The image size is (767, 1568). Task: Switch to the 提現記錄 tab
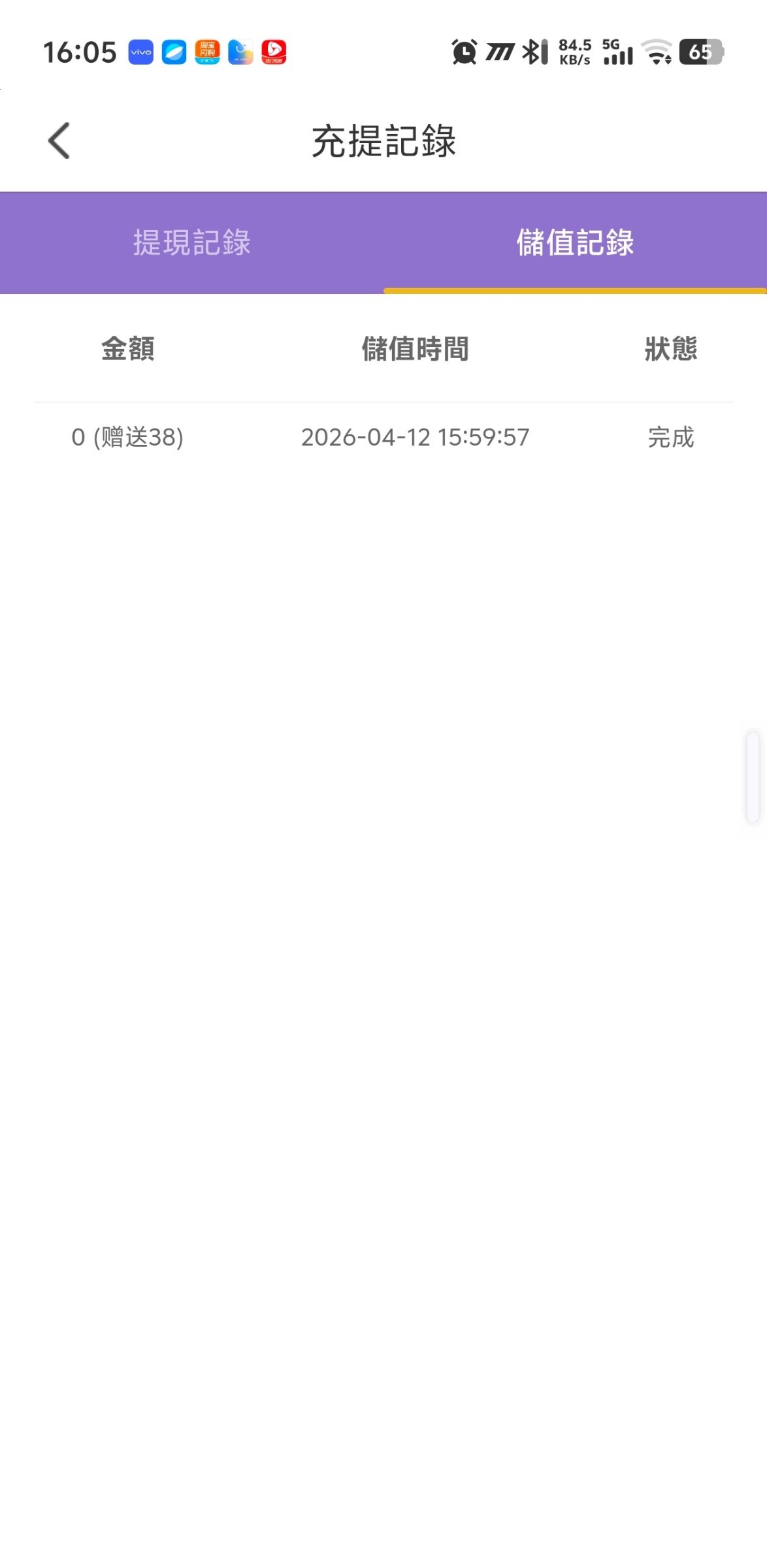coord(191,242)
